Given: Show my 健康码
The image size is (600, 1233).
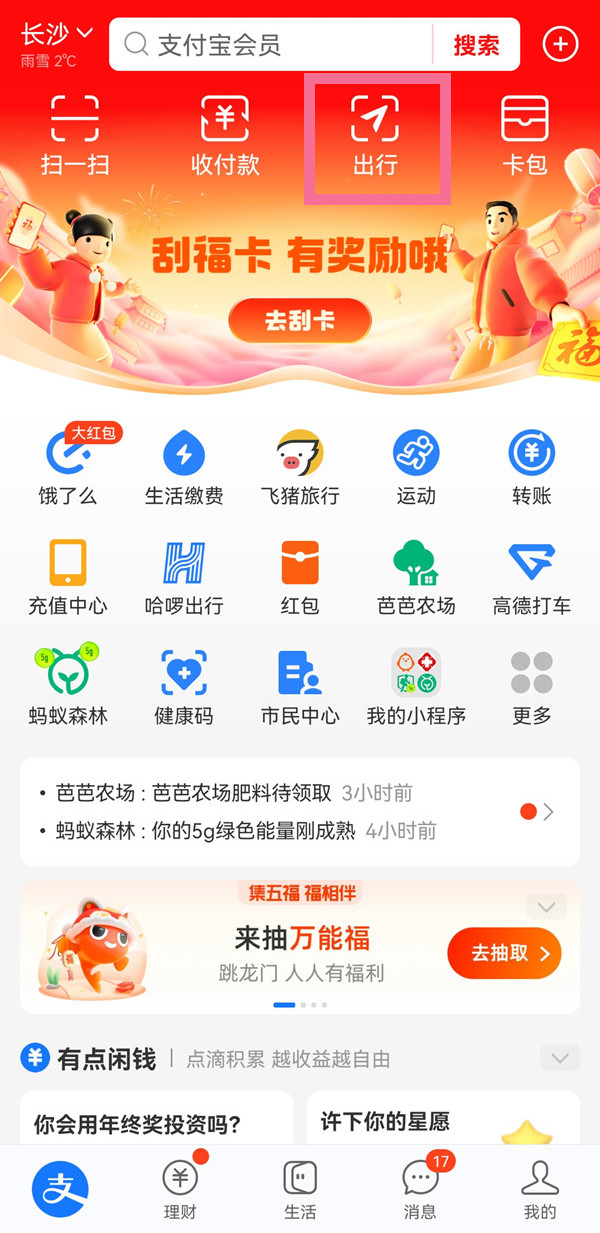Looking at the screenshot, I should pyautogui.click(x=184, y=686).
